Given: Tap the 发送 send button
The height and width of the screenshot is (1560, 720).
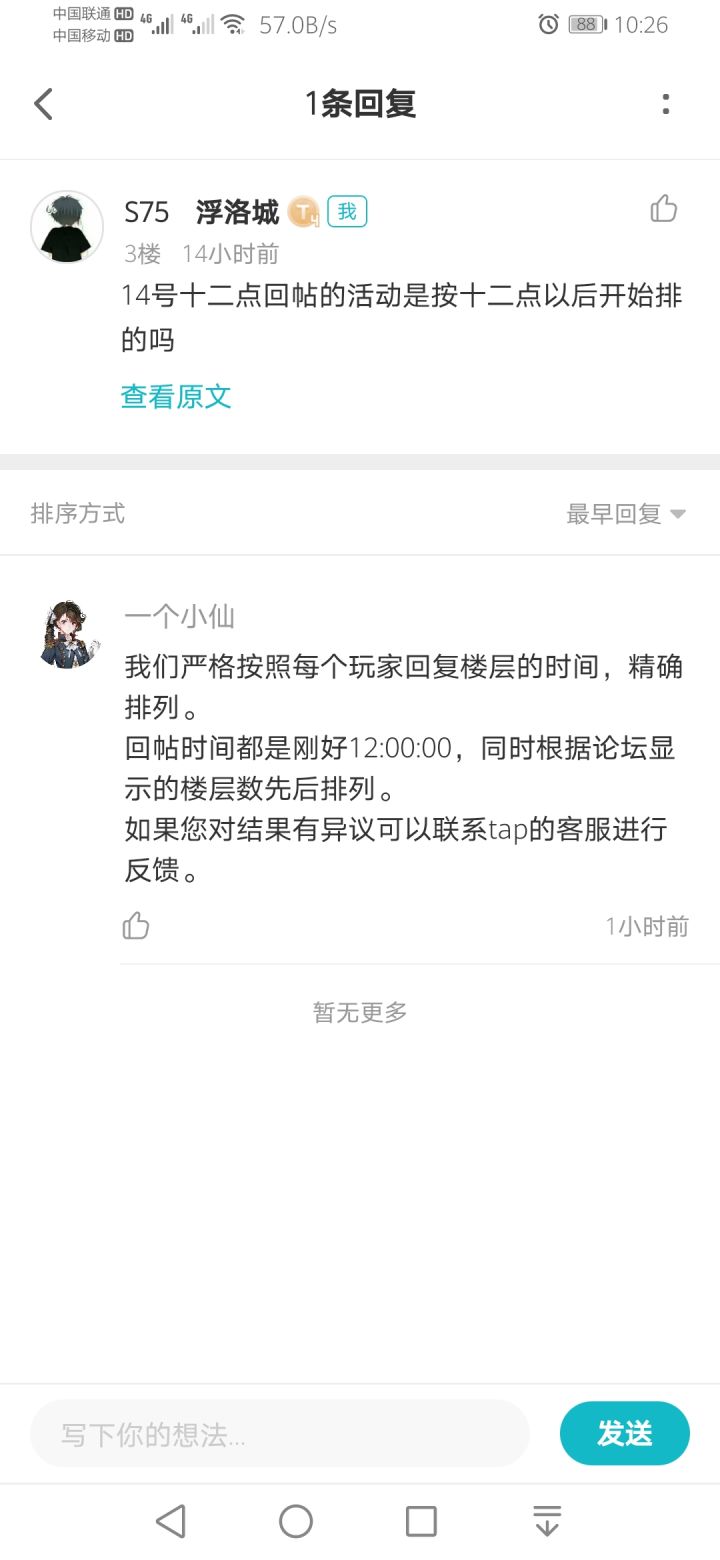Looking at the screenshot, I should point(625,1434).
